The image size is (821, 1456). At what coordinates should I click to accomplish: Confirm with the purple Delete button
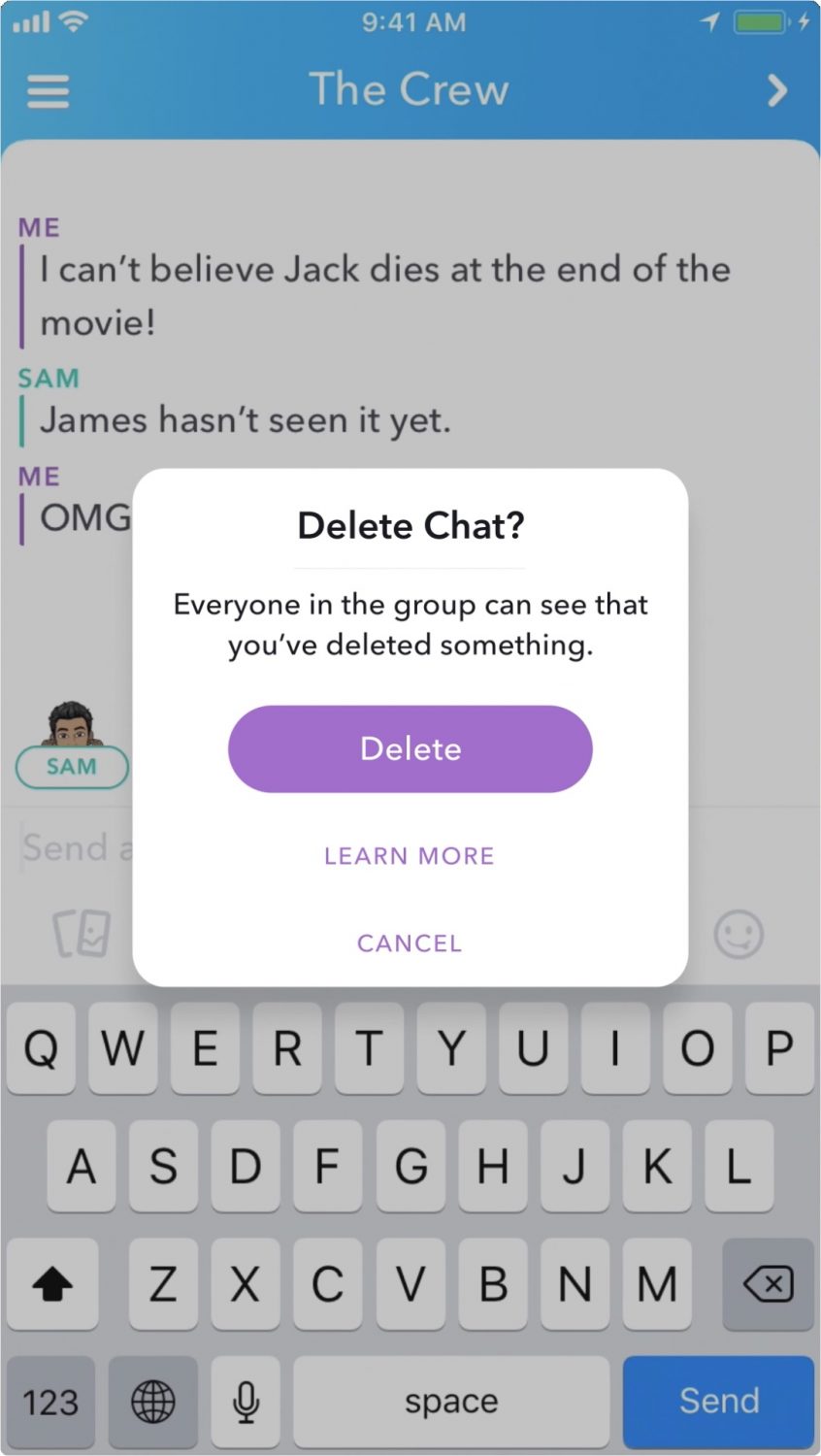pos(410,748)
